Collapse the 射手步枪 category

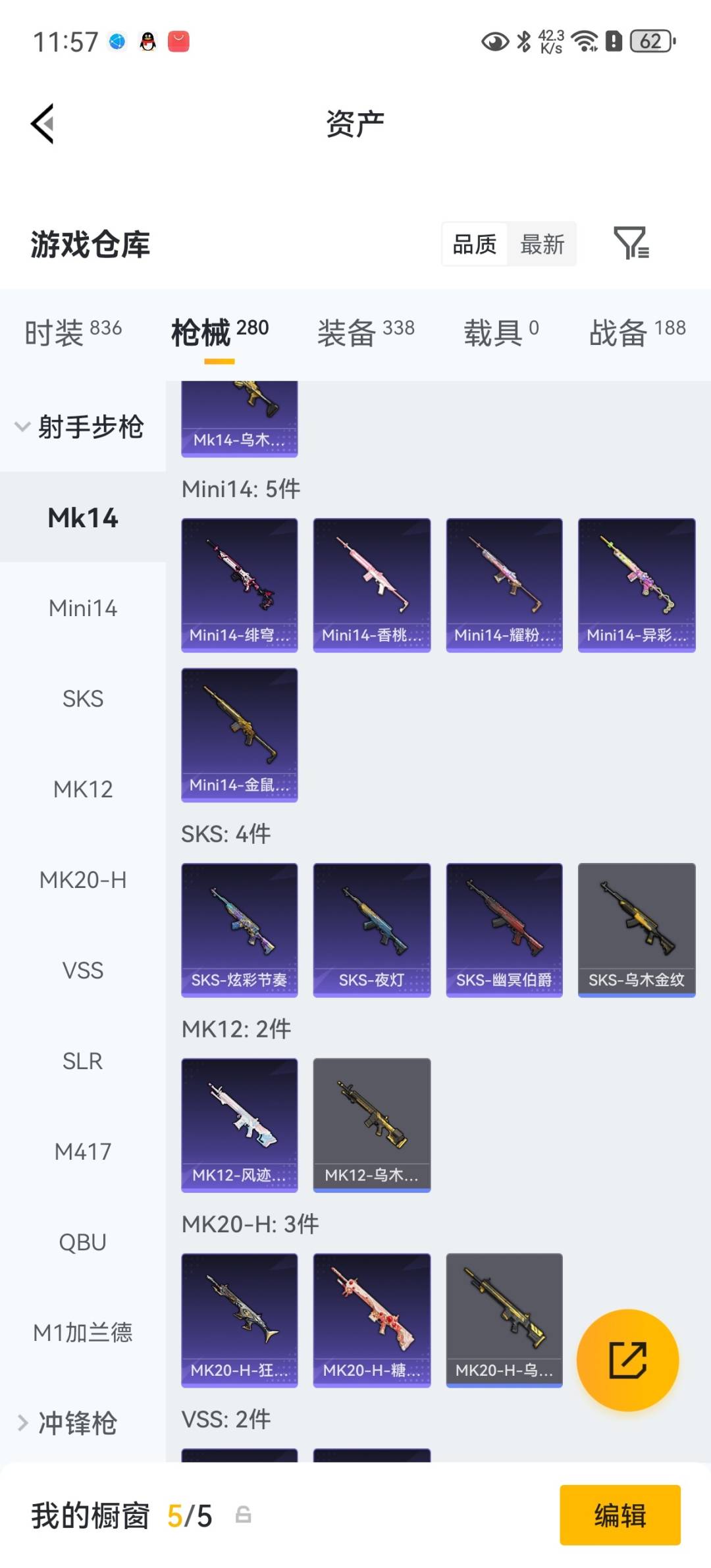[x=79, y=427]
